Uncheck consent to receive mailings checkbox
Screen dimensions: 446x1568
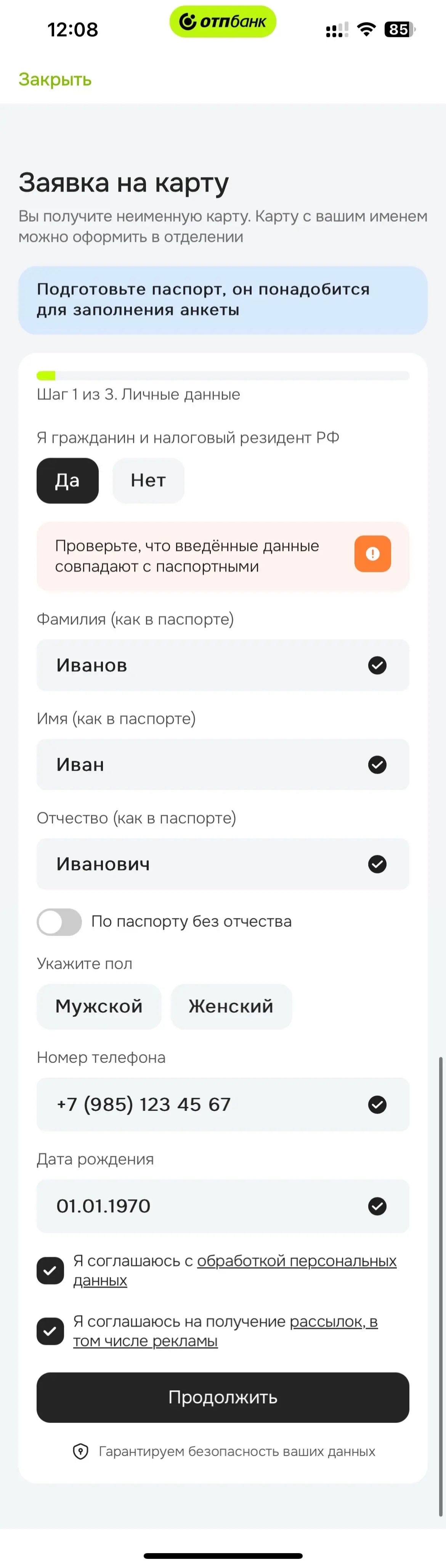coord(51,1331)
